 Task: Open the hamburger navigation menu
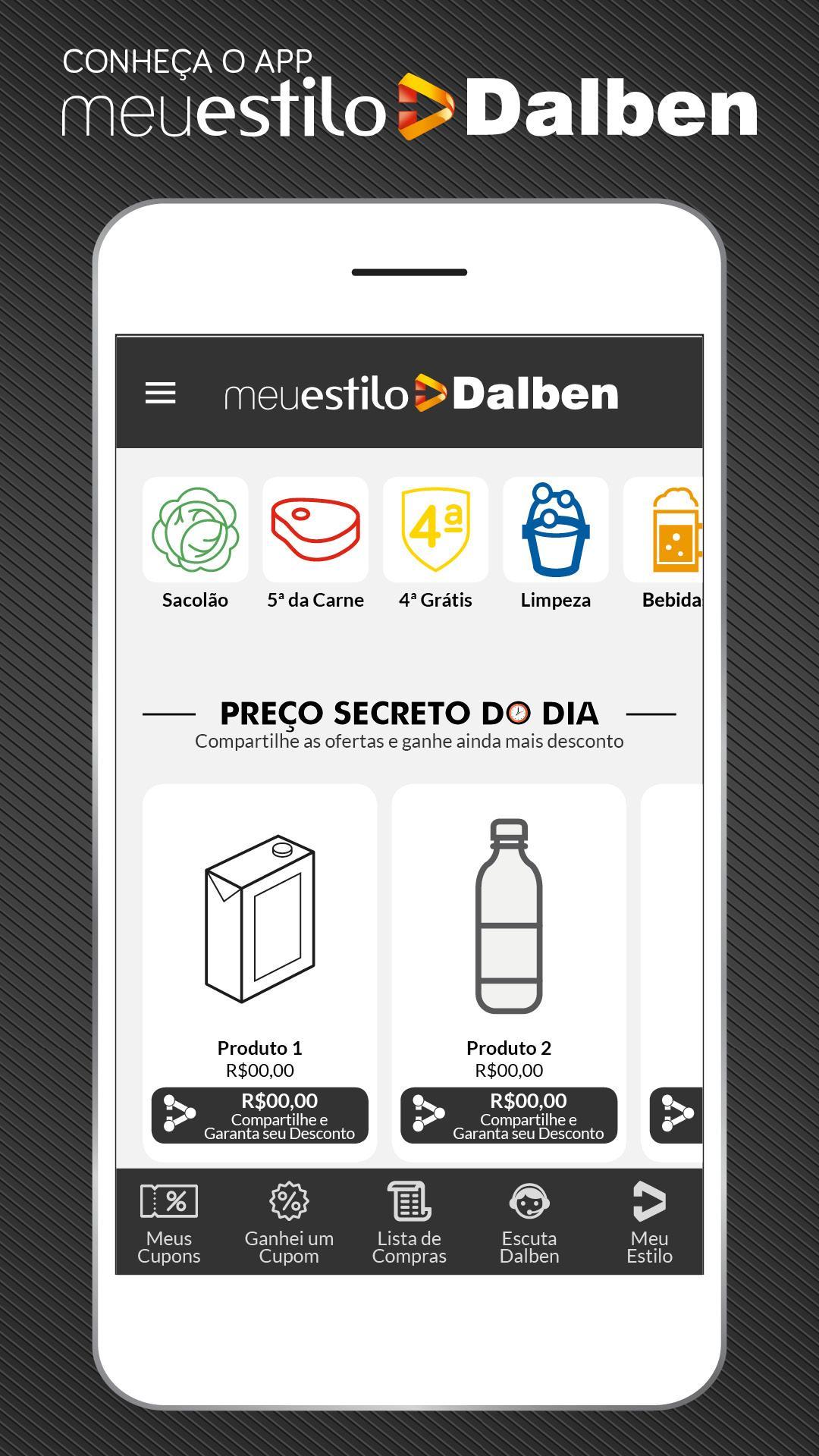tap(162, 393)
